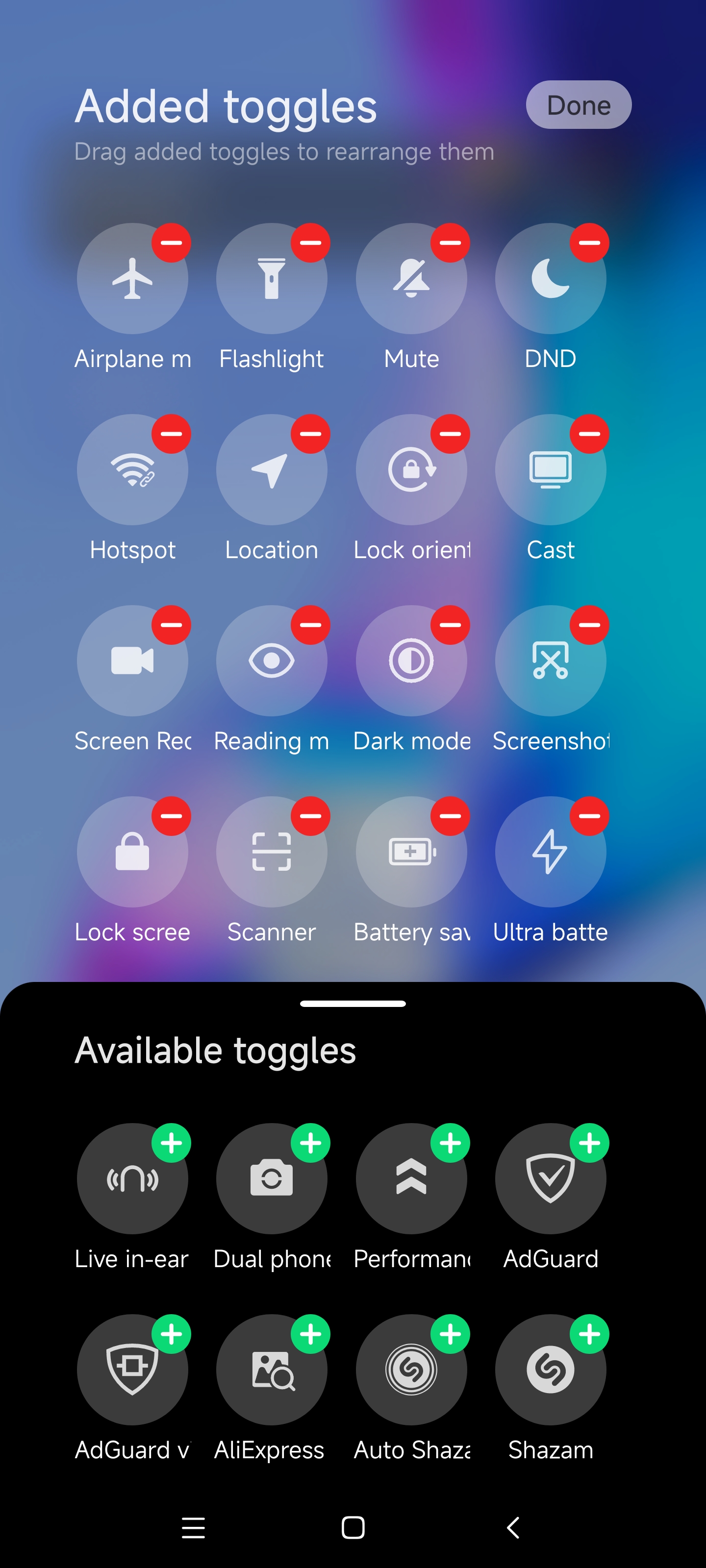The image size is (706, 1568).
Task: Remove the Hotspot toggle
Action: (x=171, y=434)
